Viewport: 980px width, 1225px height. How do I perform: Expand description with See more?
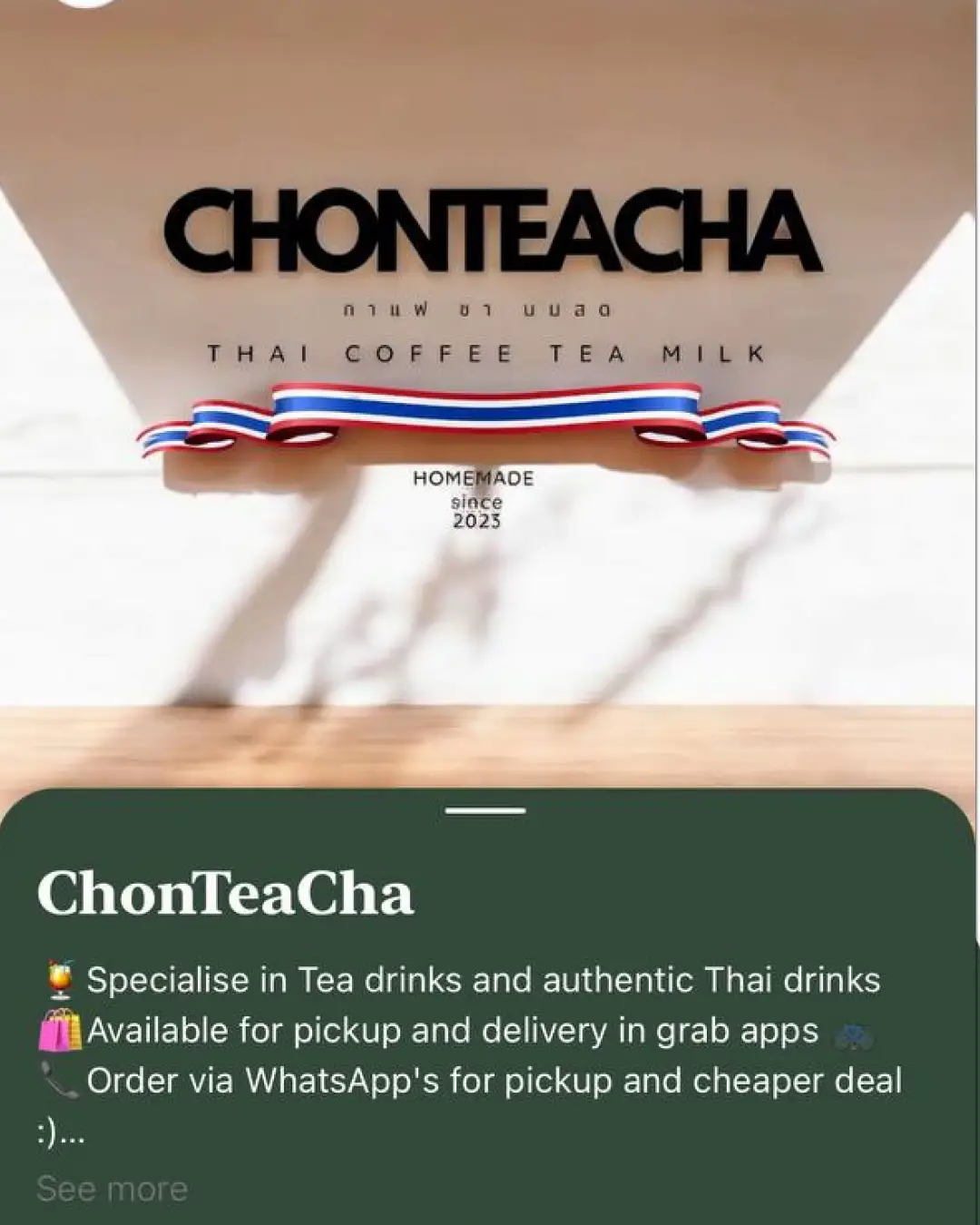(112, 1189)
